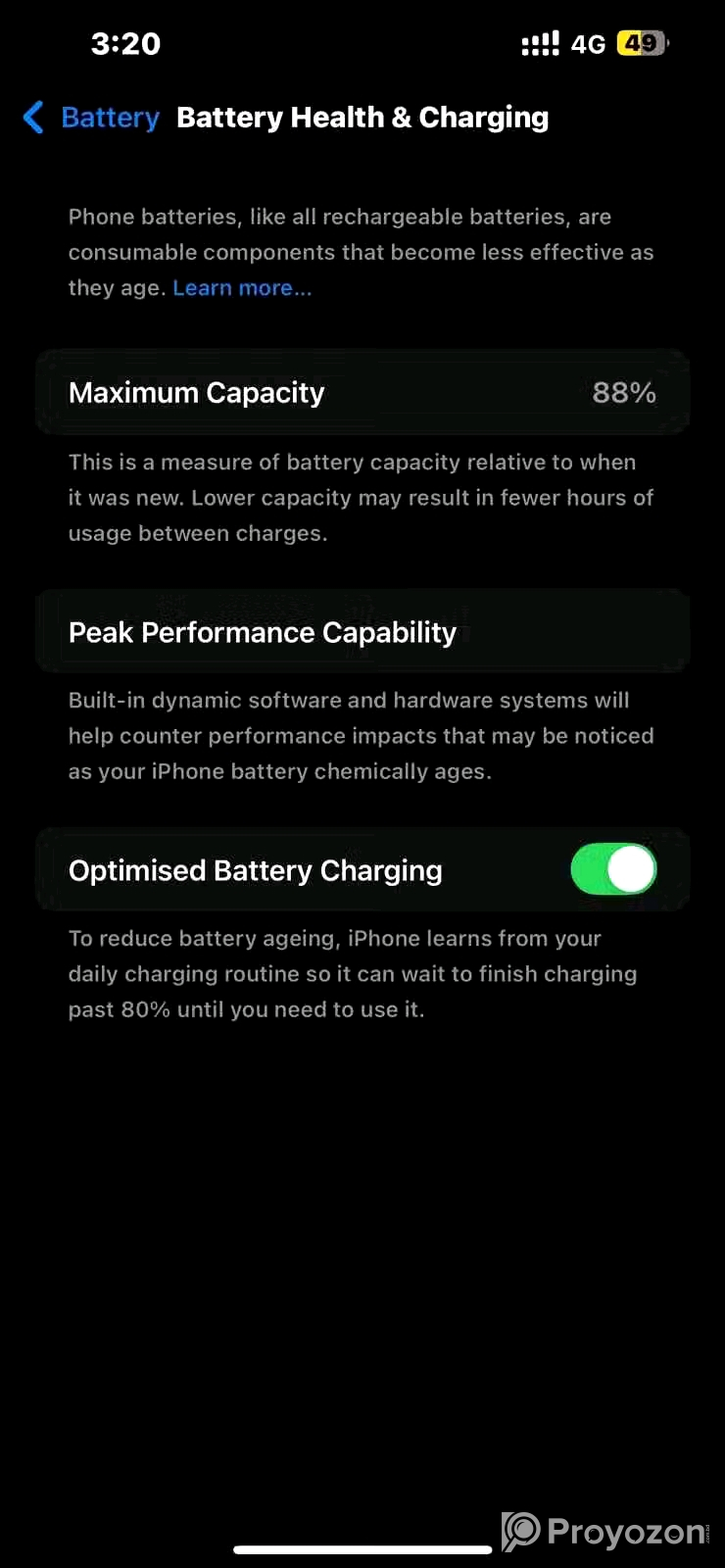
Task: Tap the 4G network indicator
Action: click(x=588, y=43)
